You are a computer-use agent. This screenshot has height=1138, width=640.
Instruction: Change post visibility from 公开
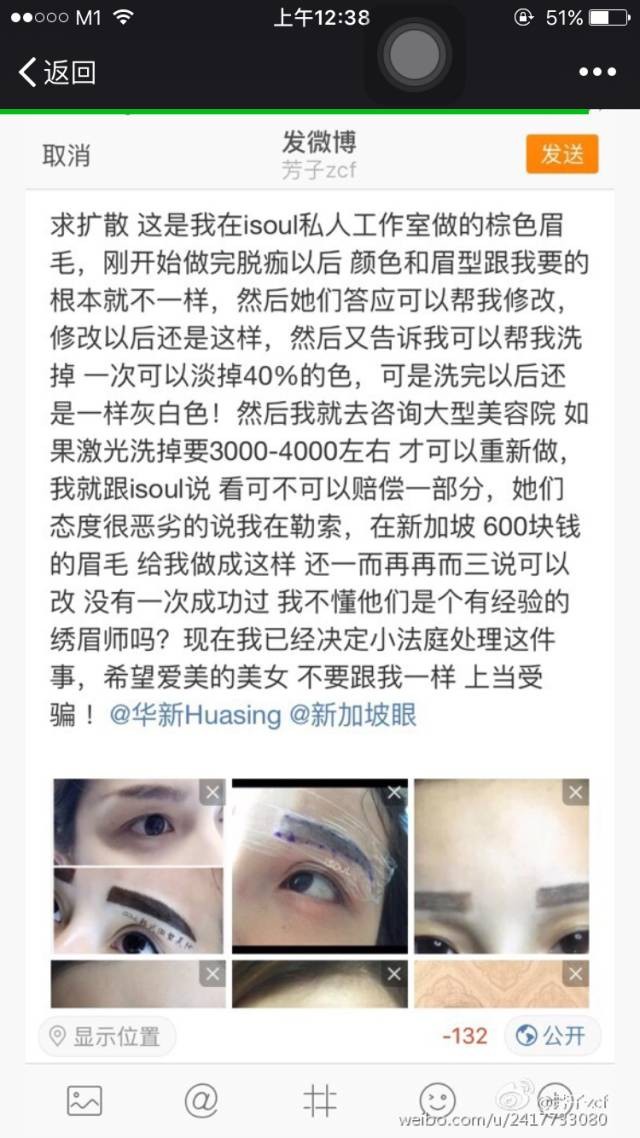(x=550, y=1036)
